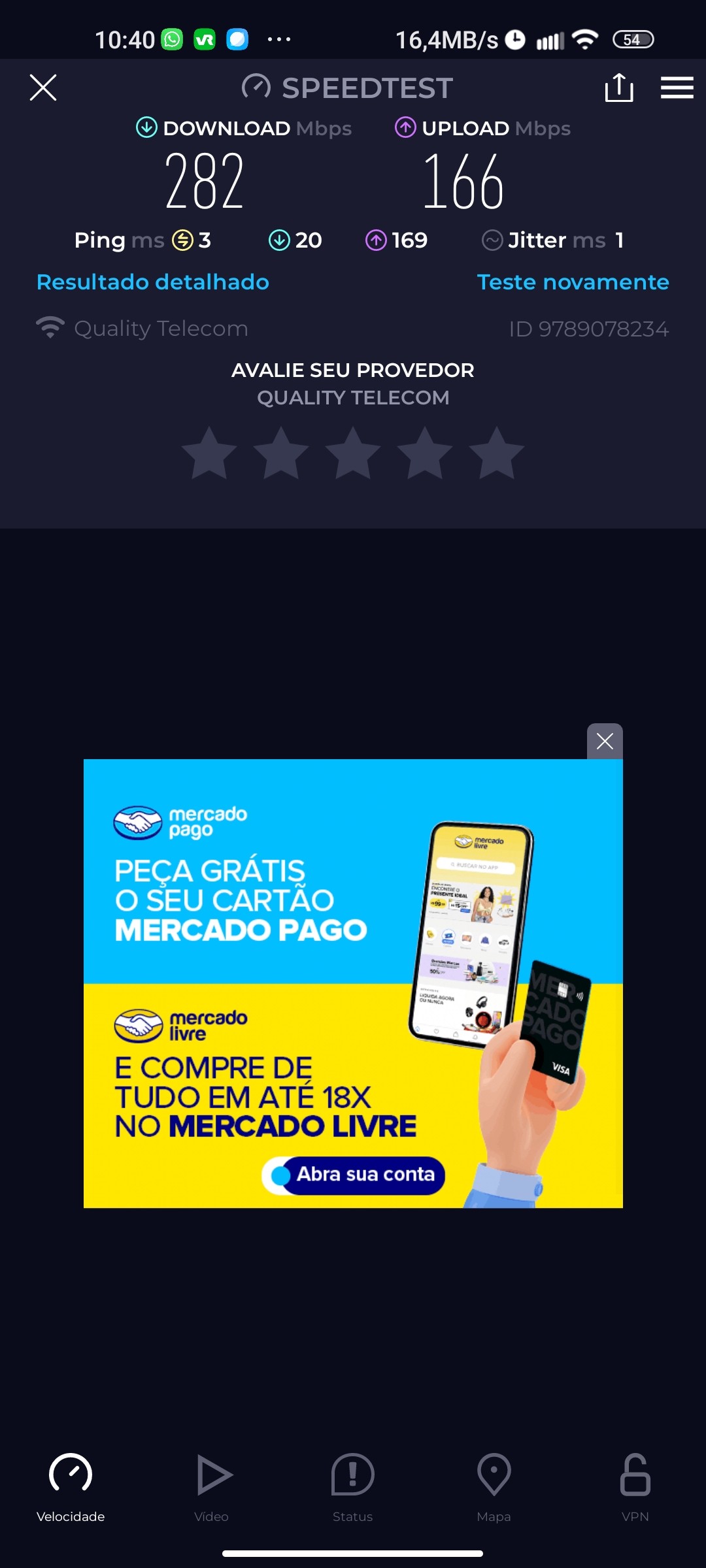Tap Abra sua conta in the ad
Image resolution: width=706 pixels, height=1568 pixels.
(354, 1175)
